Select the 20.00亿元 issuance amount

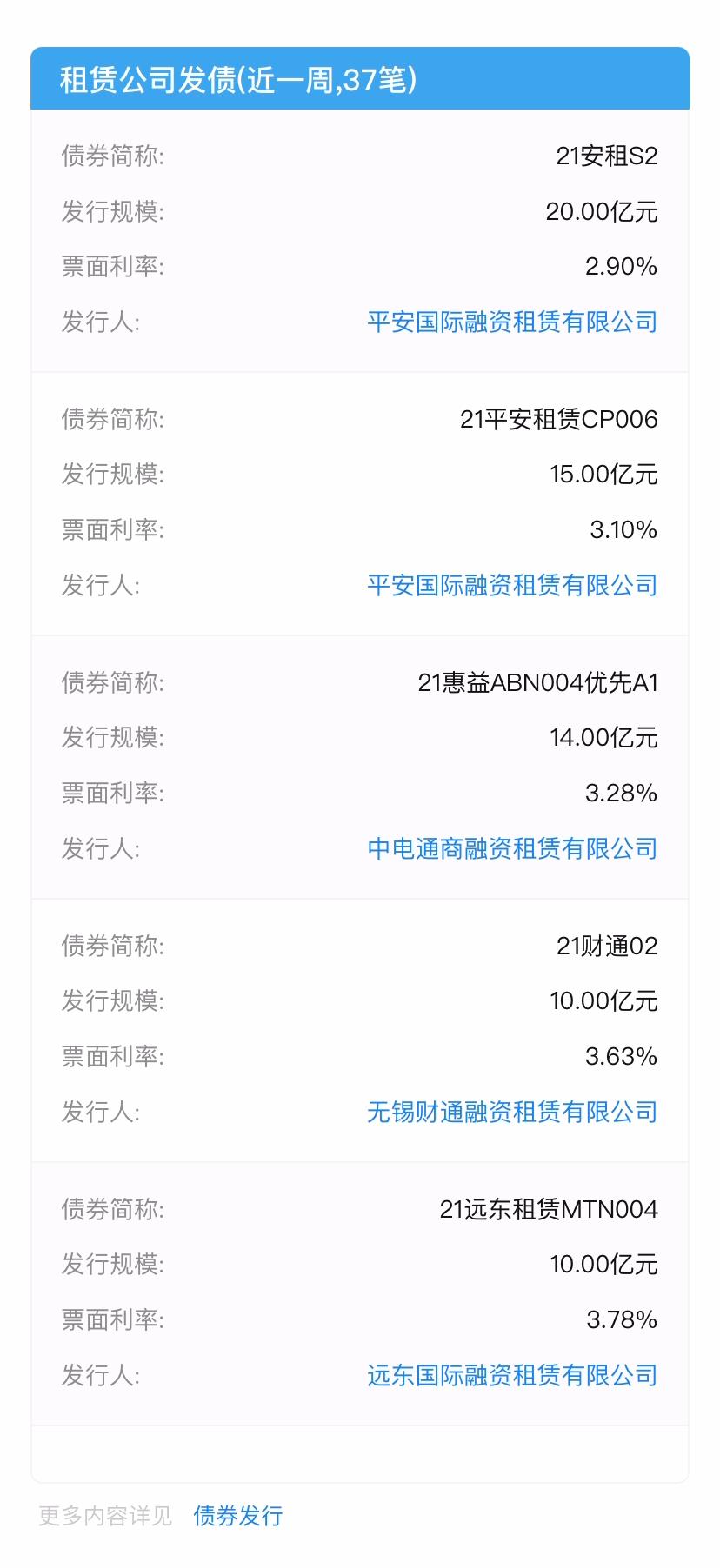(604, 212)
